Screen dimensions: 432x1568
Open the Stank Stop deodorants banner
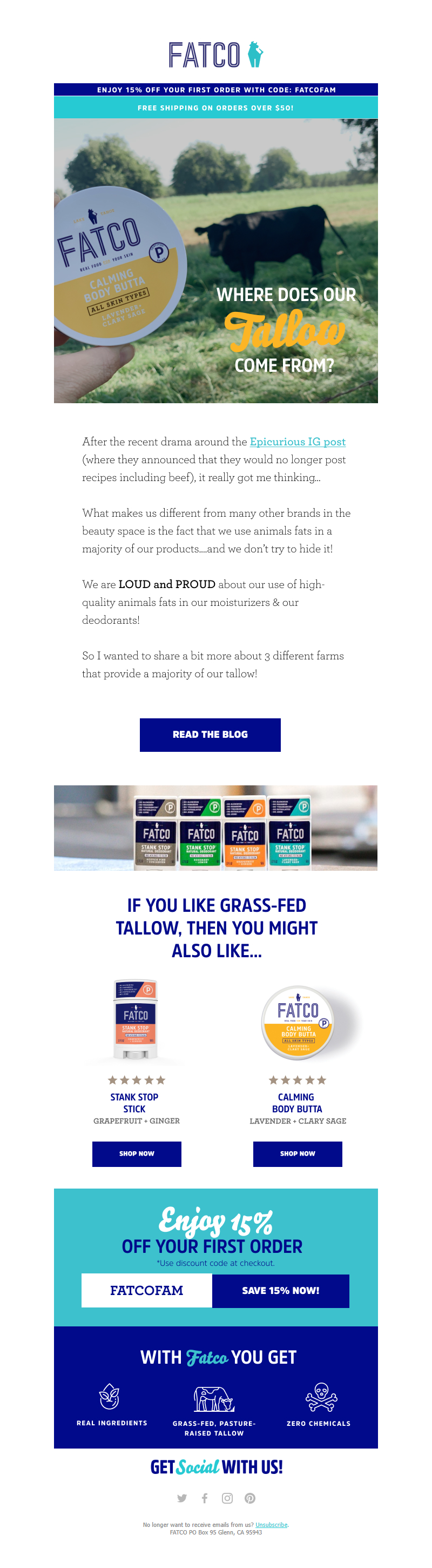pos(215,828)
